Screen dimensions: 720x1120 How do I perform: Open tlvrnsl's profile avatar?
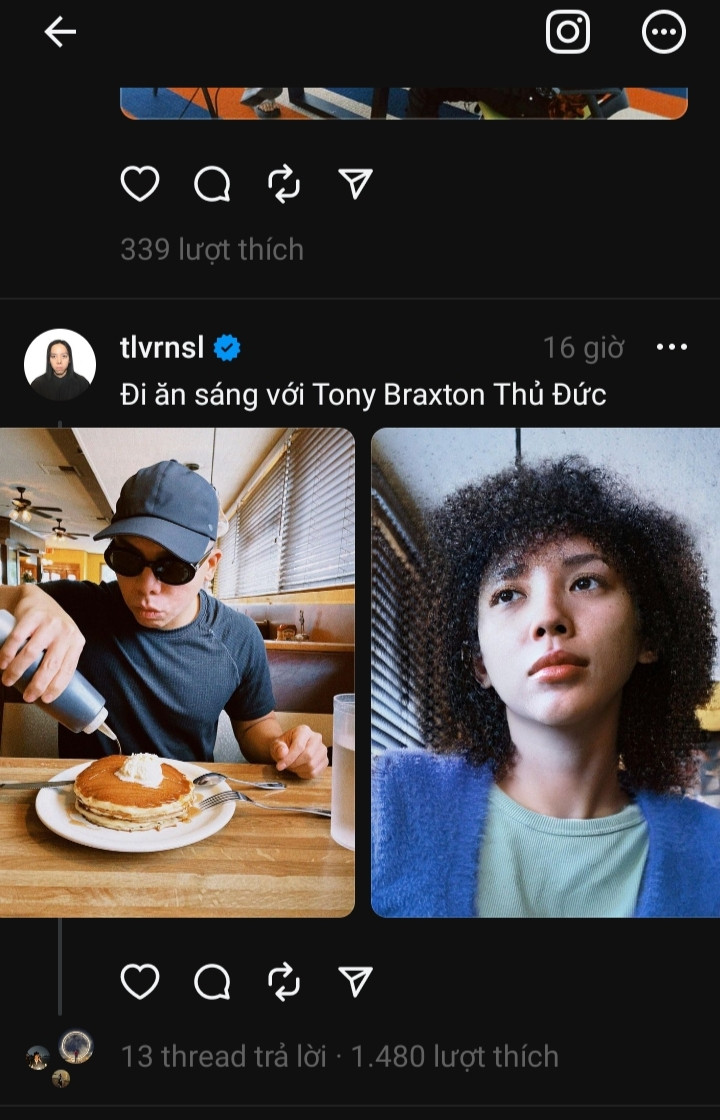pyautogui.click(x=60, y=364)
